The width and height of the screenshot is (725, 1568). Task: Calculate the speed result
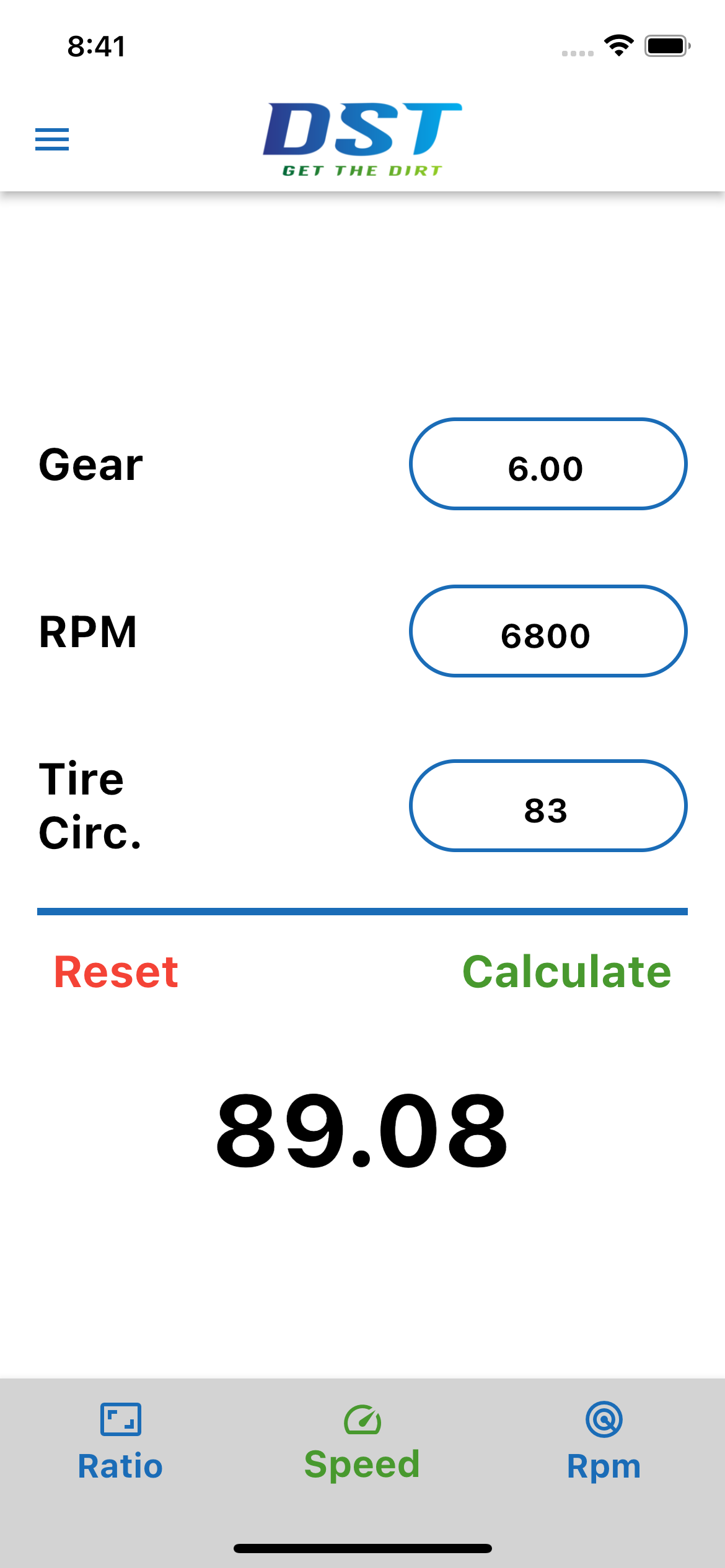(566, 972)
